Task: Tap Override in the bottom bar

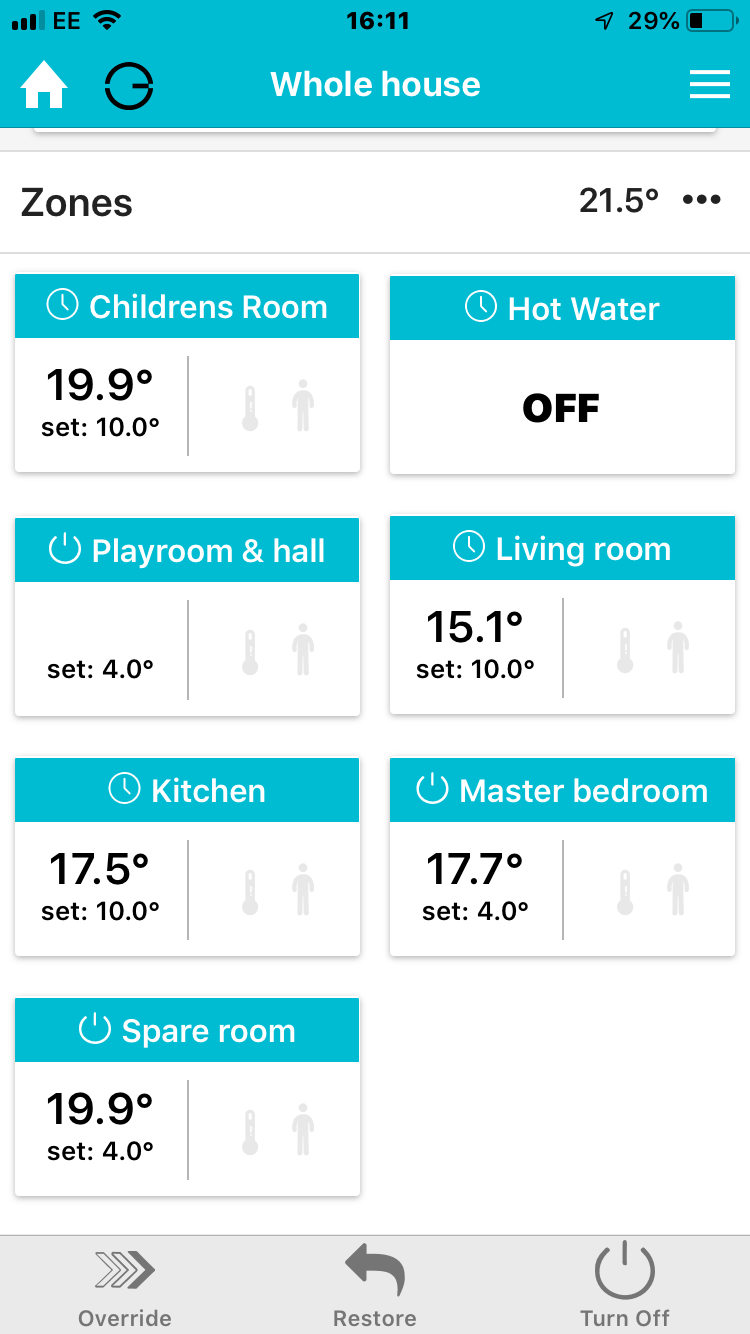Action: 125,1286
